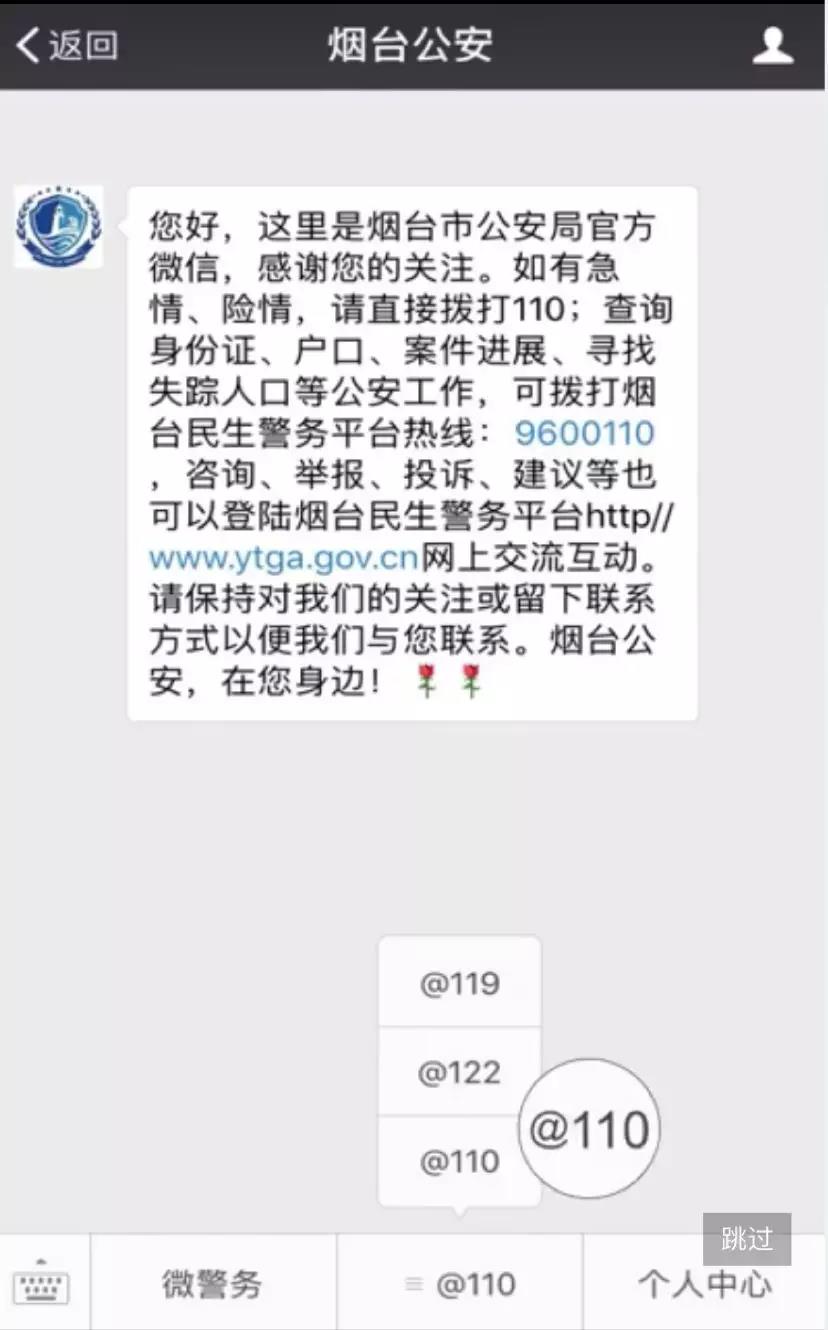Tap the circled @110 highlight
Screen dimensions: 828x1330
pyautogui.click(x=592, y=1127)
